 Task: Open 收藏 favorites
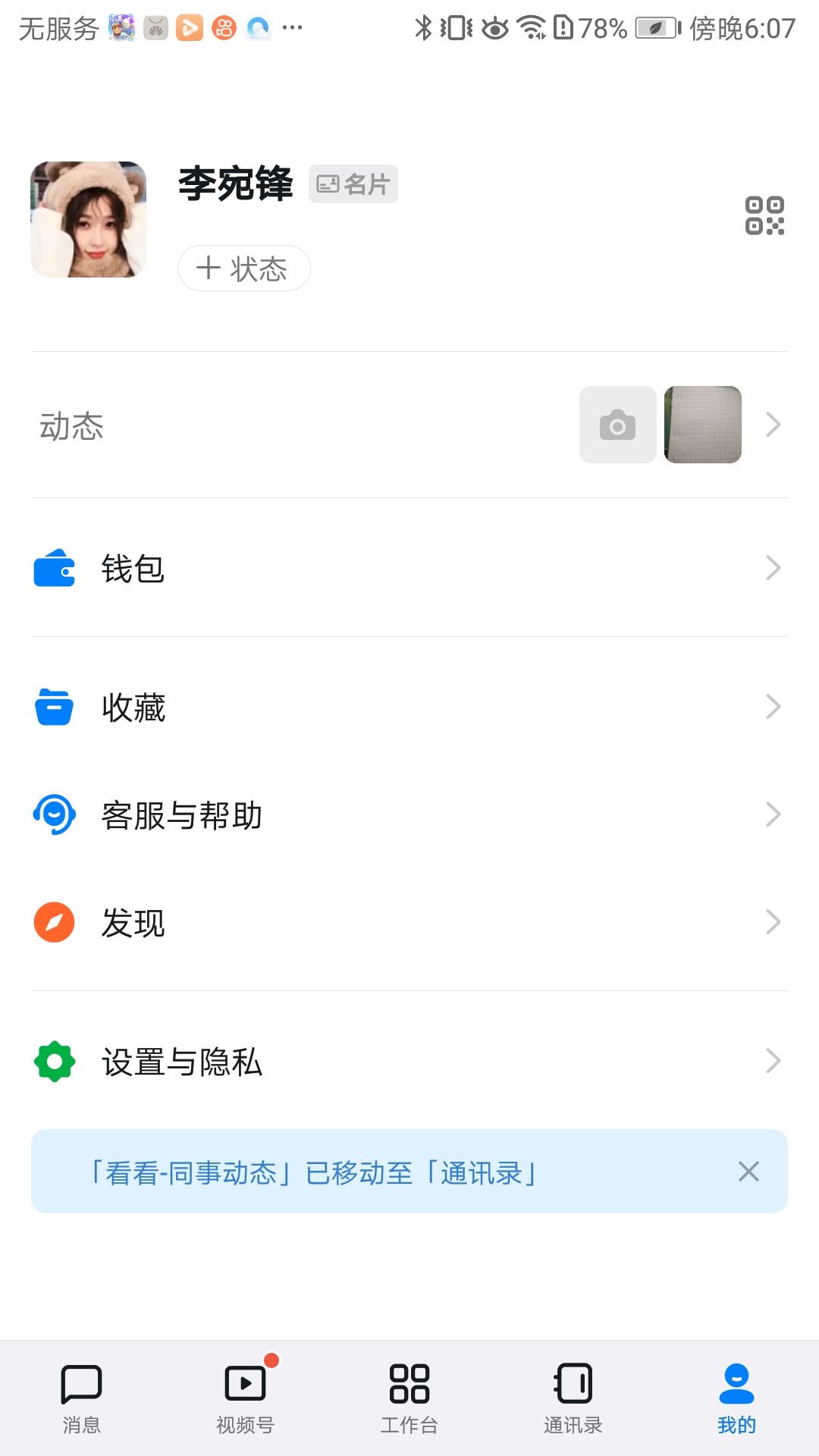point(409,707)
